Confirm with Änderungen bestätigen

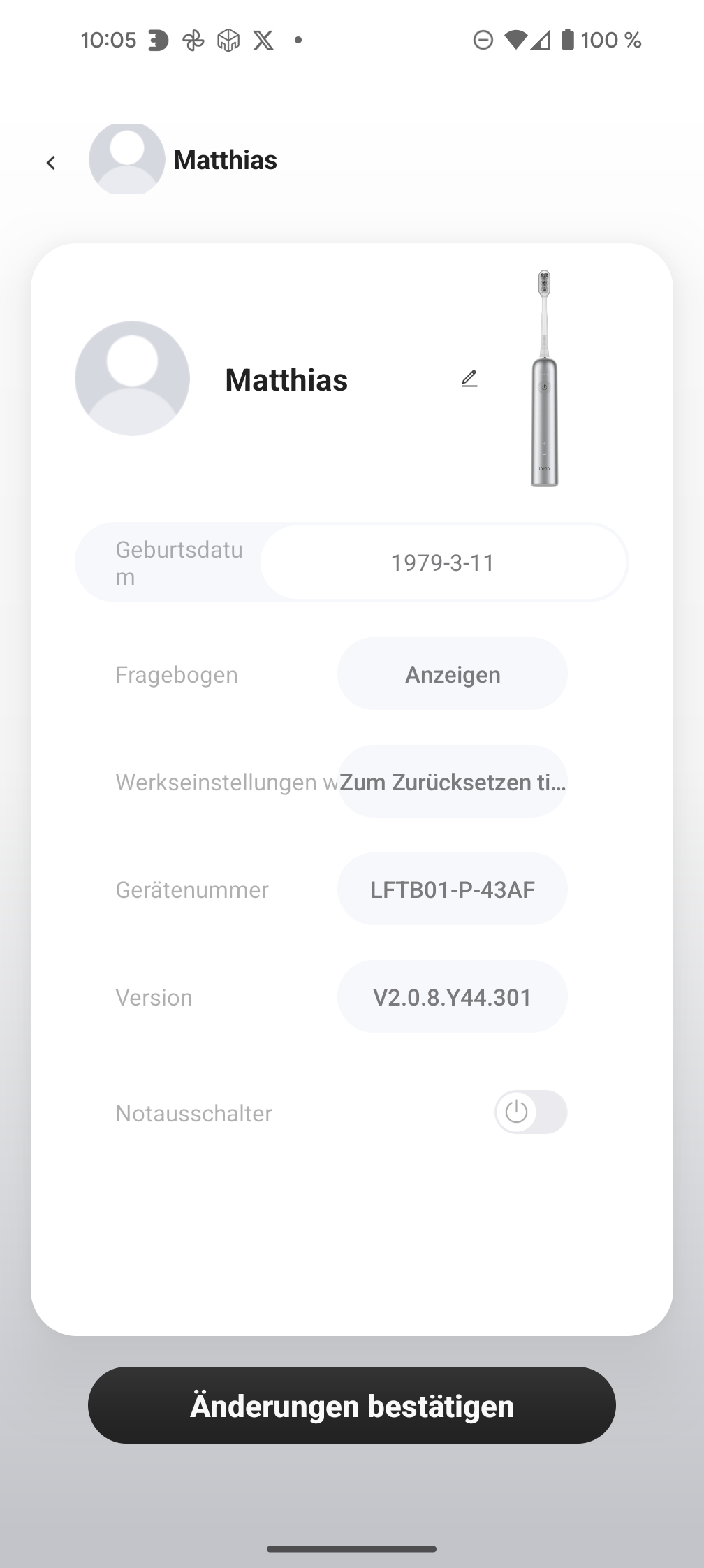352,1405
